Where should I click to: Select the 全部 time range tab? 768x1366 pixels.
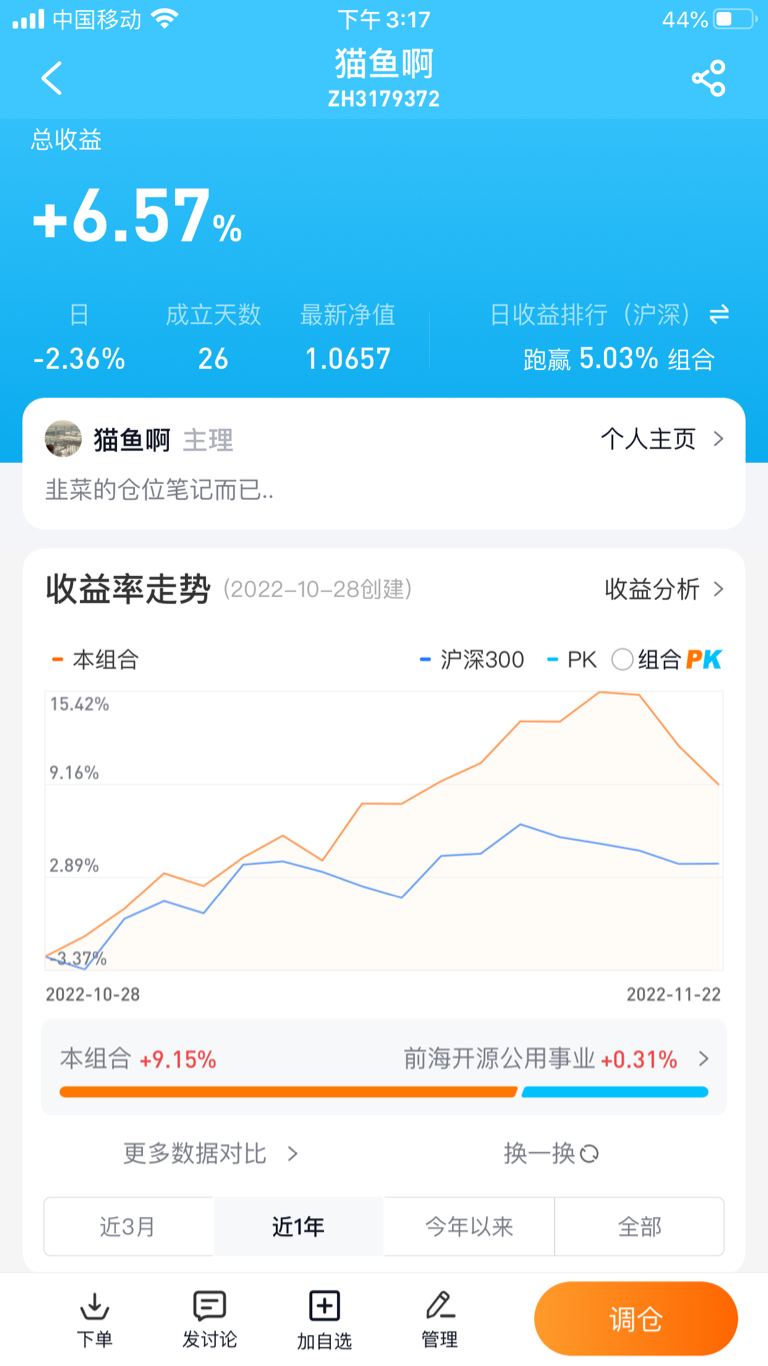(639, 1224)
